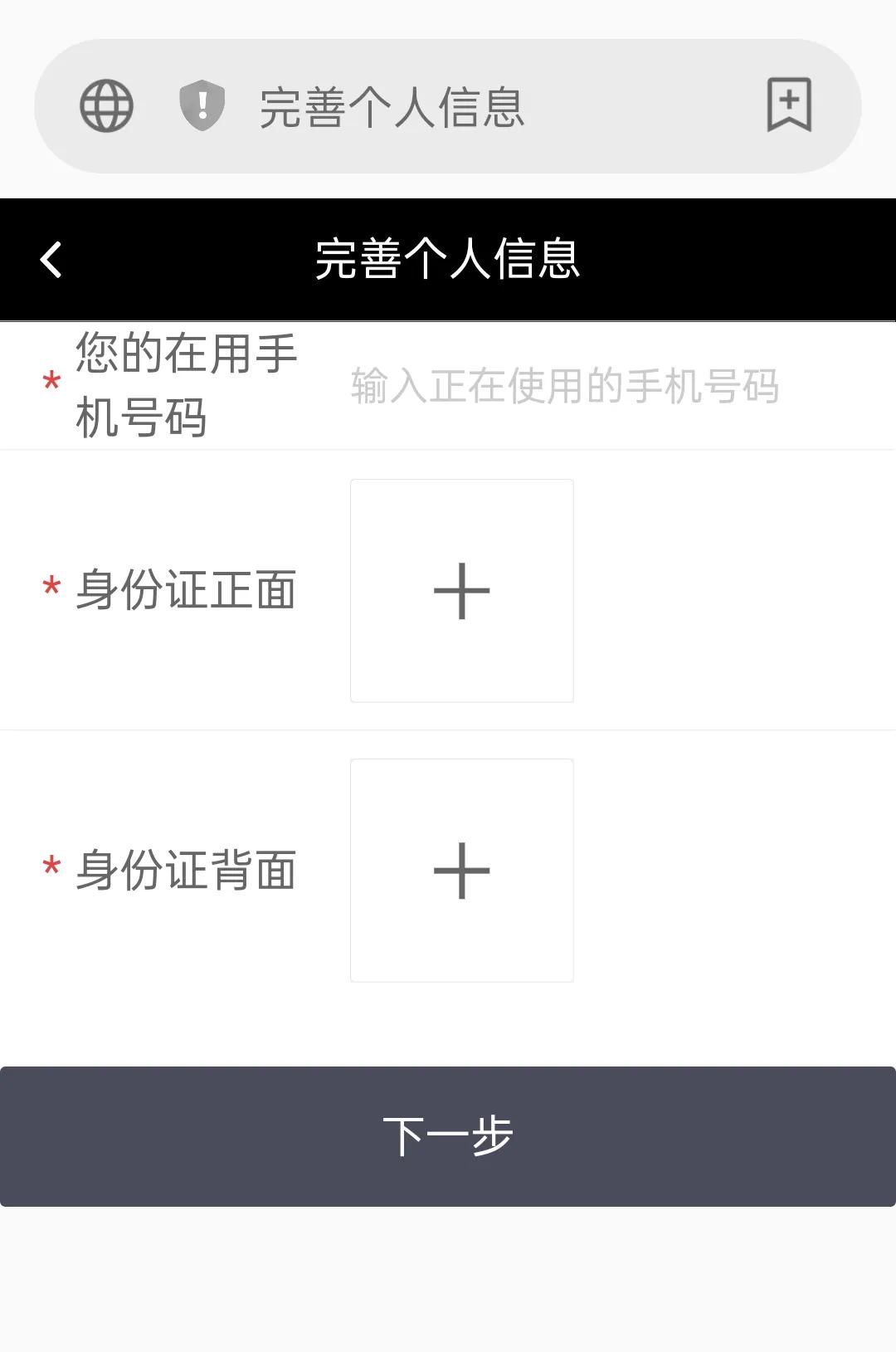
Task: Click the 身份证背面 field label
Action: [187, 871]
